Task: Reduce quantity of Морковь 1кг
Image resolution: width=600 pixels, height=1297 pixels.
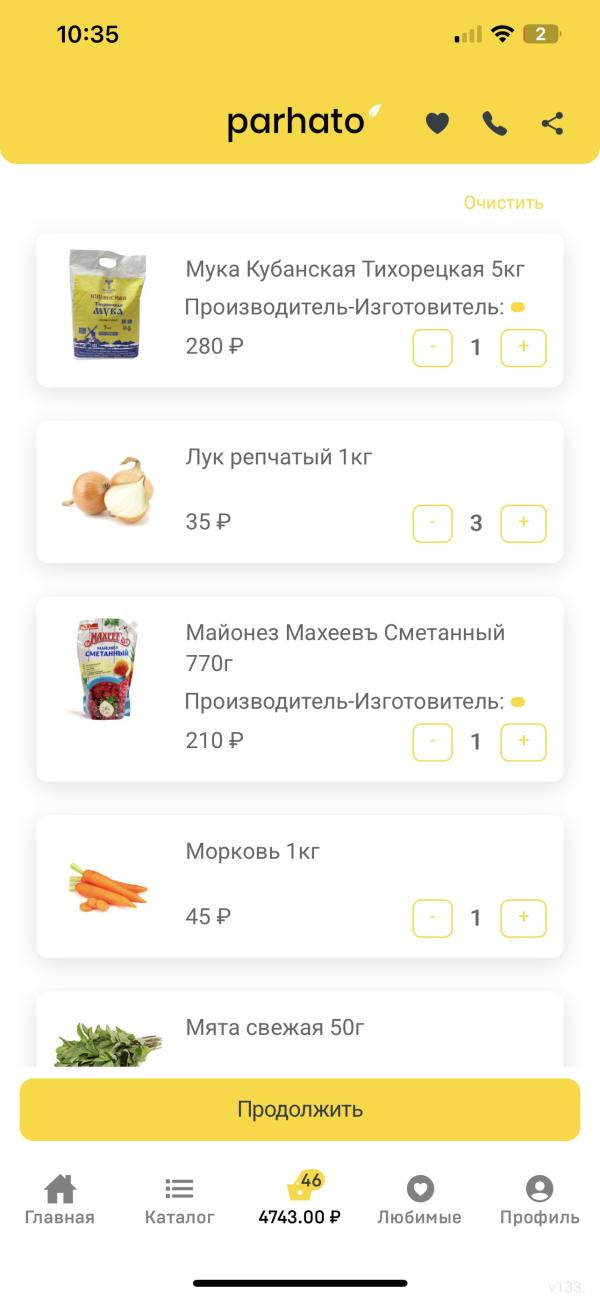Action: 433,918
